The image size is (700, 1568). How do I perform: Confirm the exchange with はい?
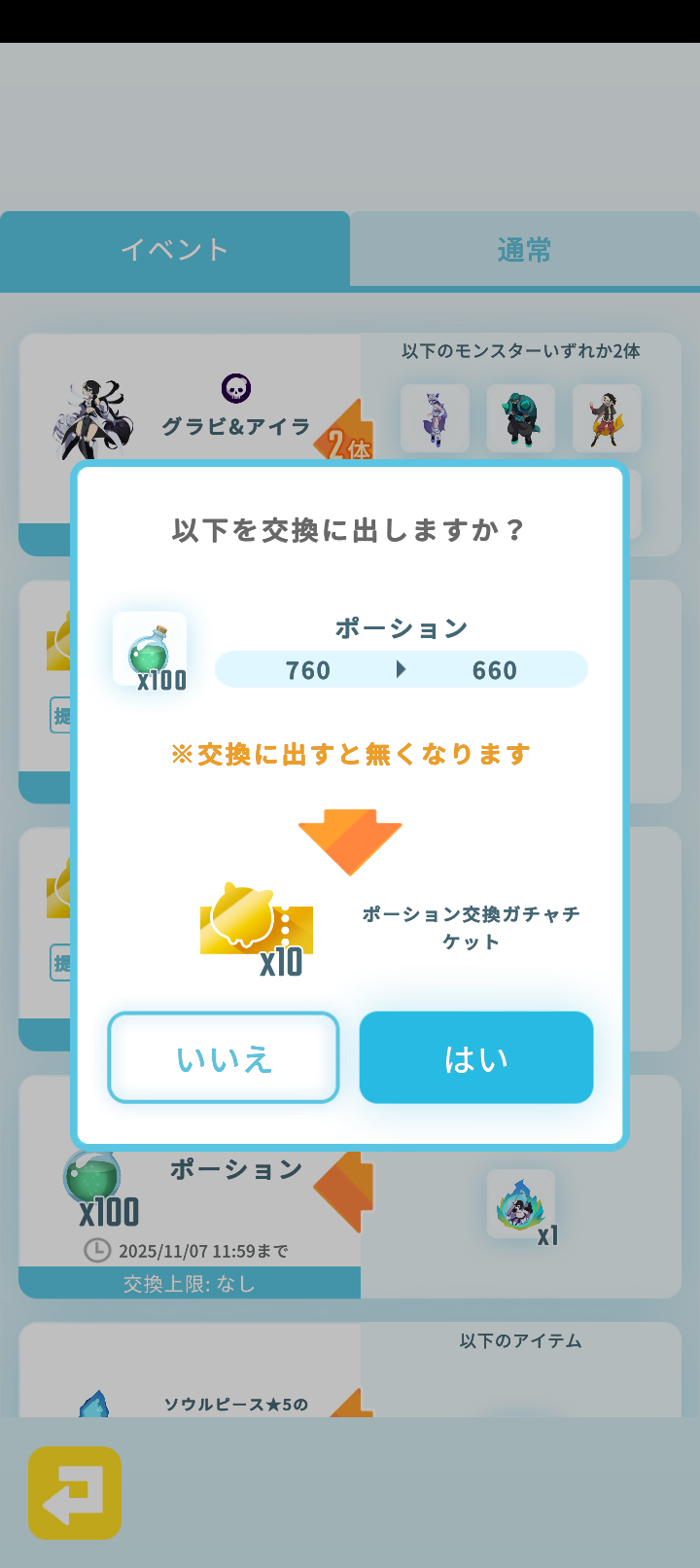coord(475,1057)
